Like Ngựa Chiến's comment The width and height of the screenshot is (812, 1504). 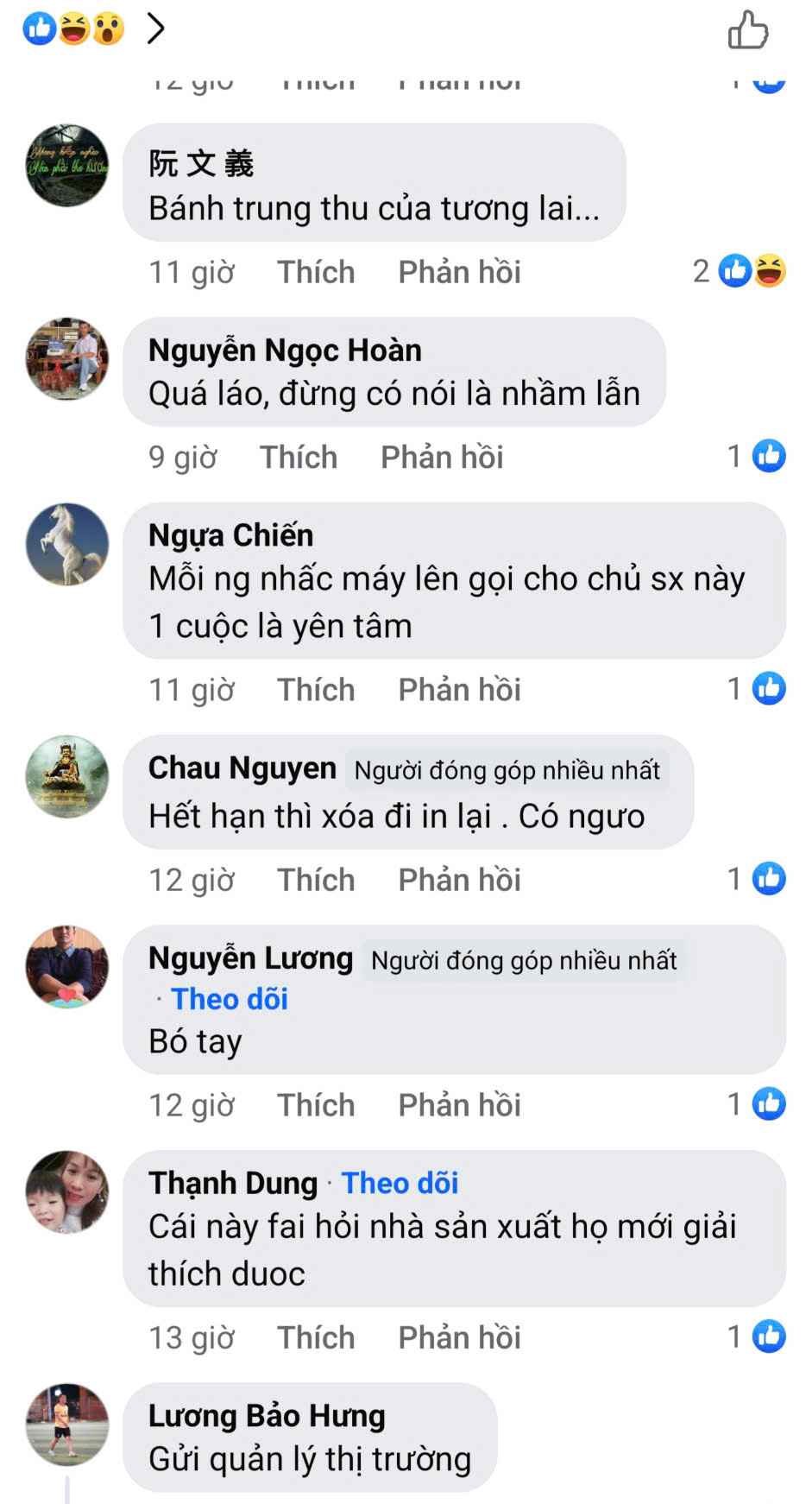(315, 689)
